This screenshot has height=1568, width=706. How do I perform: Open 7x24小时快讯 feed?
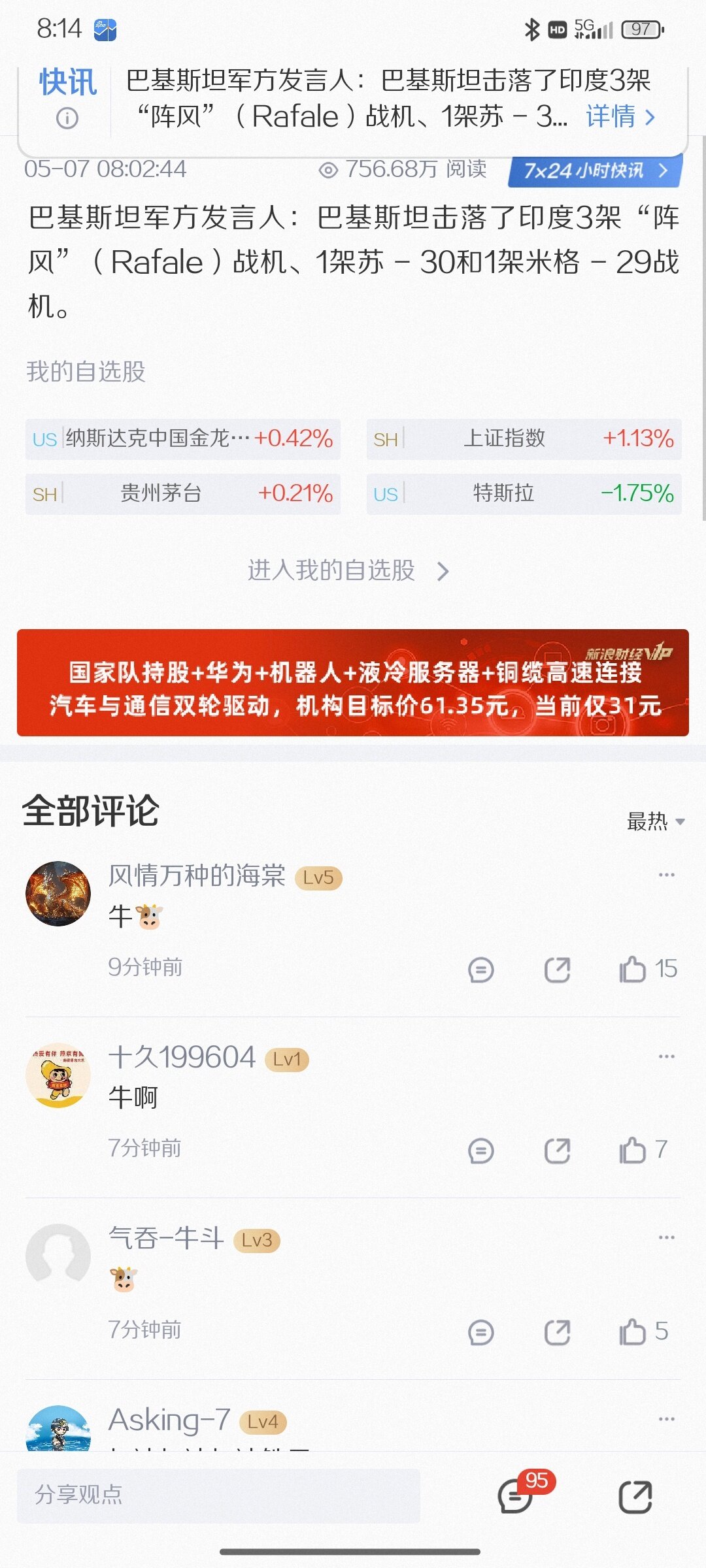[x=595, y=171]
